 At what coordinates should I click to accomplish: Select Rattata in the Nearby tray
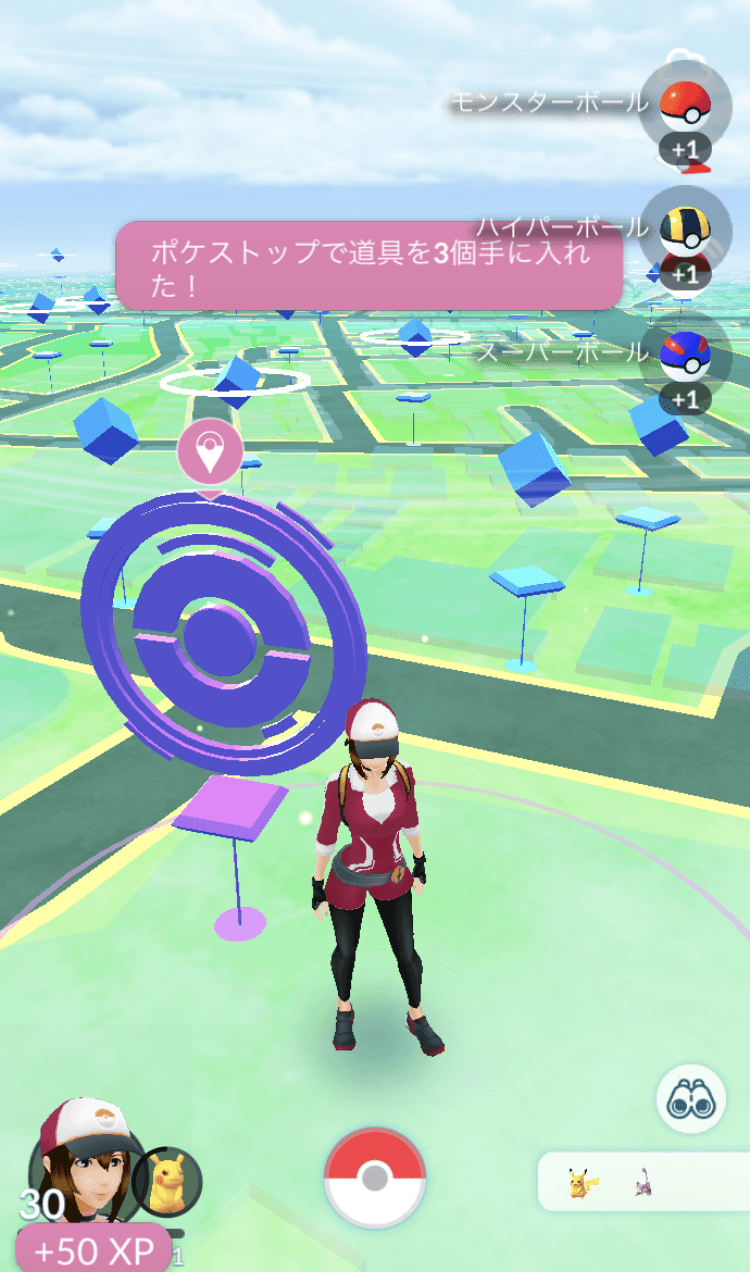tap(644, 1183)
